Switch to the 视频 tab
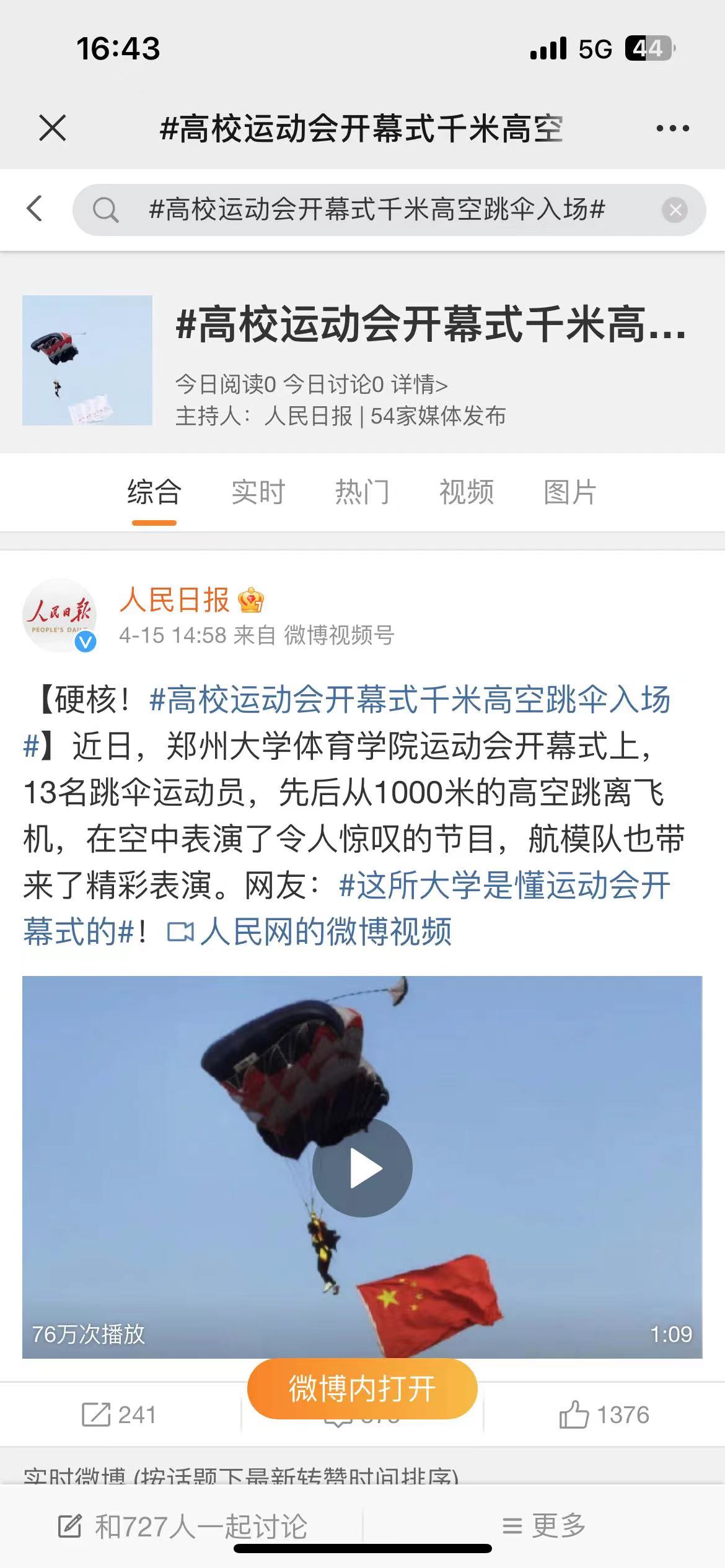Image resolution: width=725 pixels, height=1568 pixels. (466, 492)
